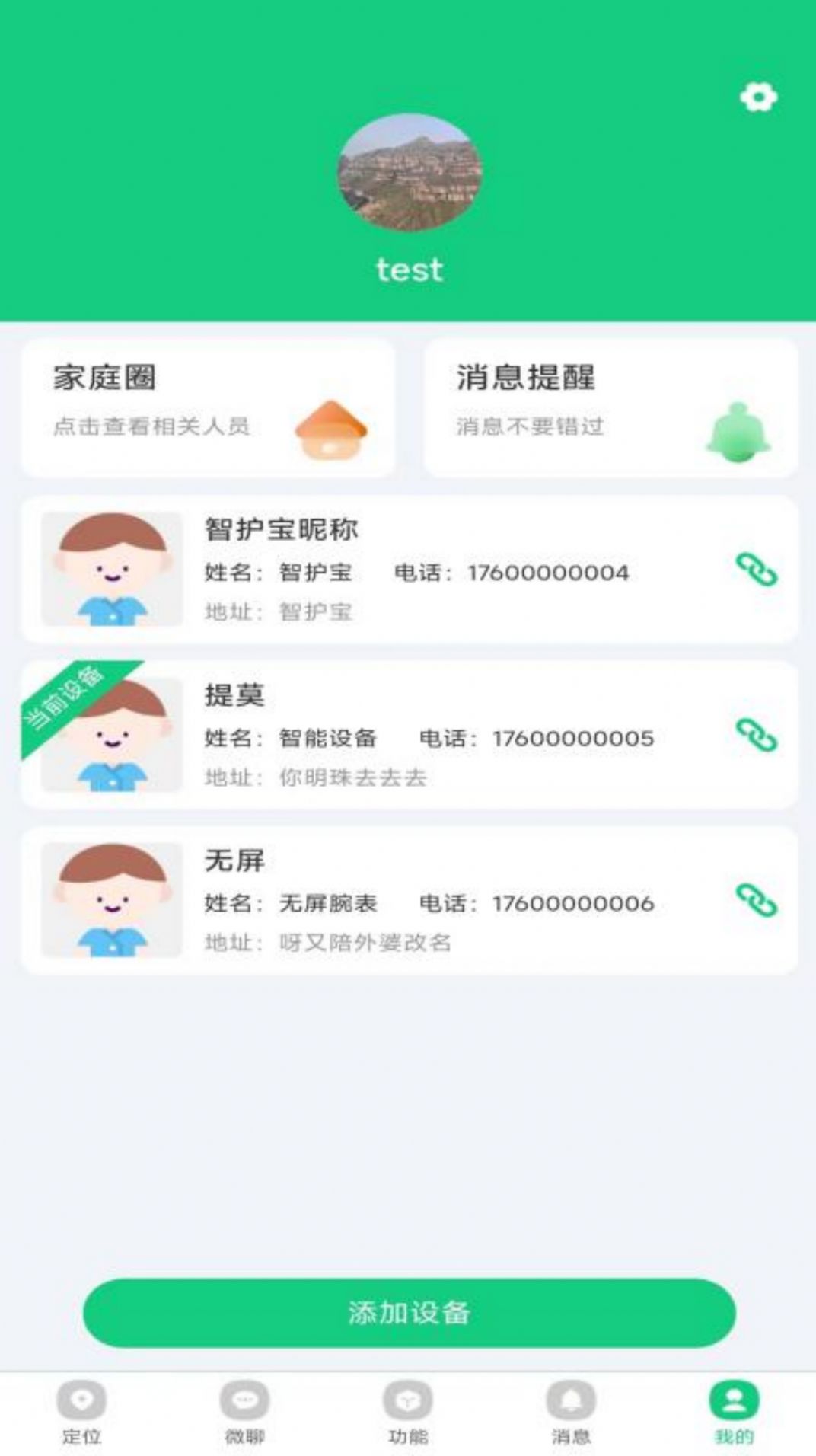
Task: Tap the username text test
Action: pos(409,269)
